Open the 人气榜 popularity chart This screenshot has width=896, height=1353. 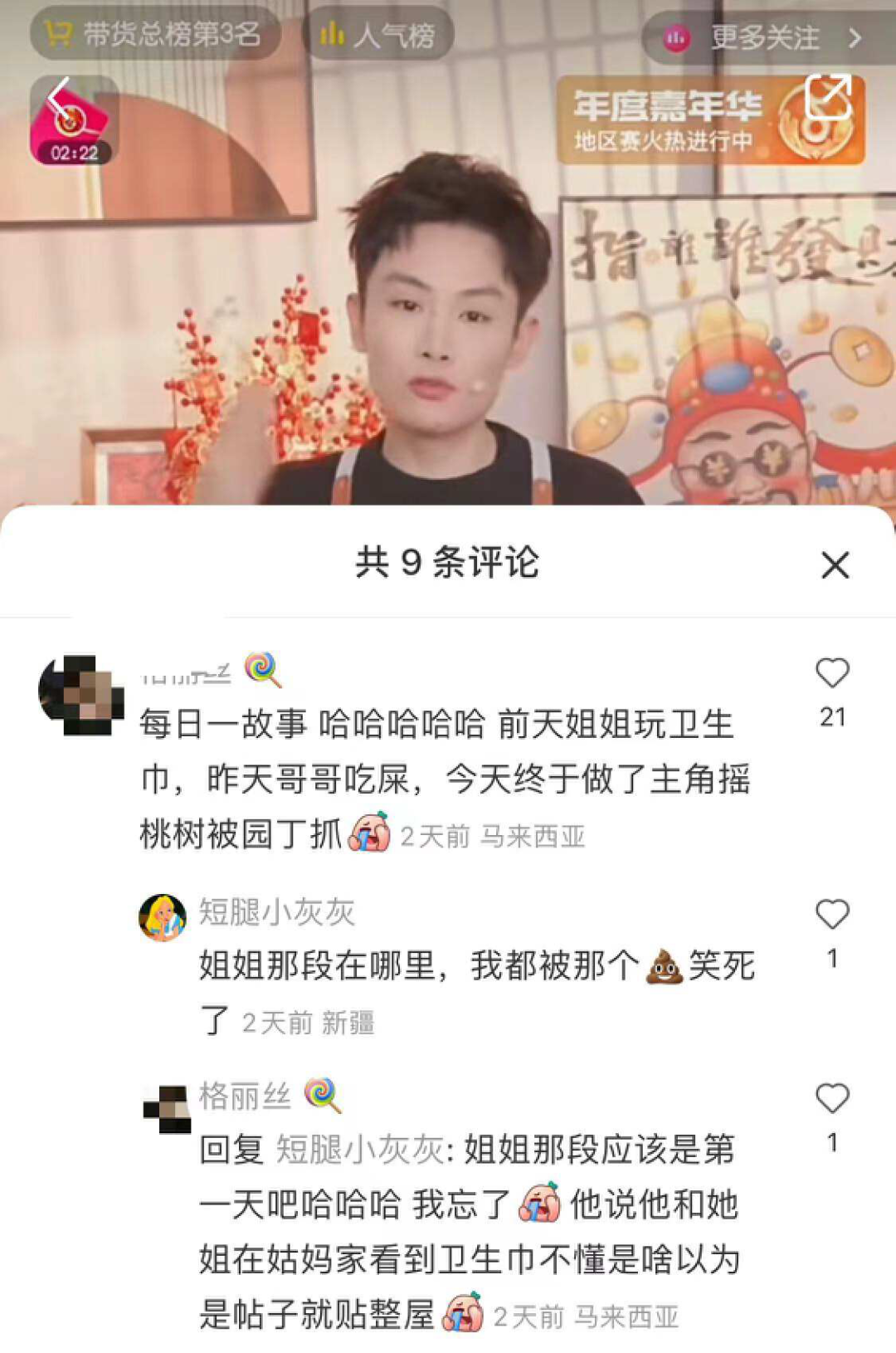378,35
